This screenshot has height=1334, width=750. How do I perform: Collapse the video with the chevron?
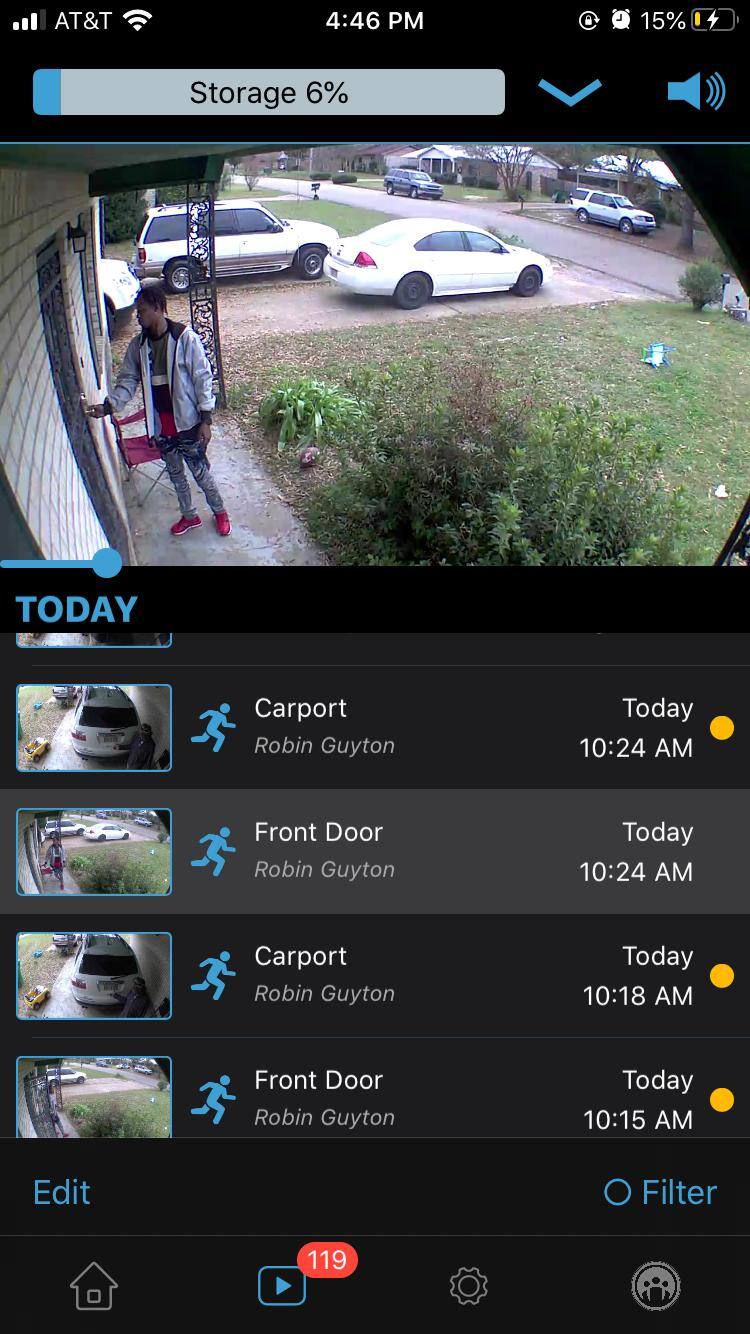[569, 92]
